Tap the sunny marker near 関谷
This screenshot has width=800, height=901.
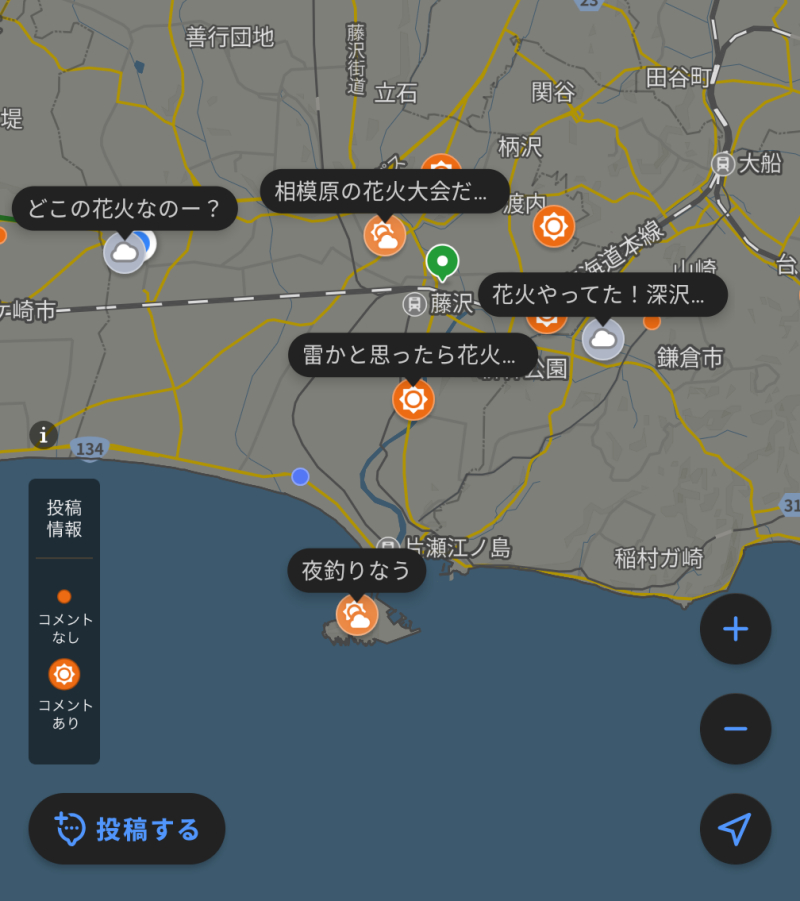pos(553,226)
